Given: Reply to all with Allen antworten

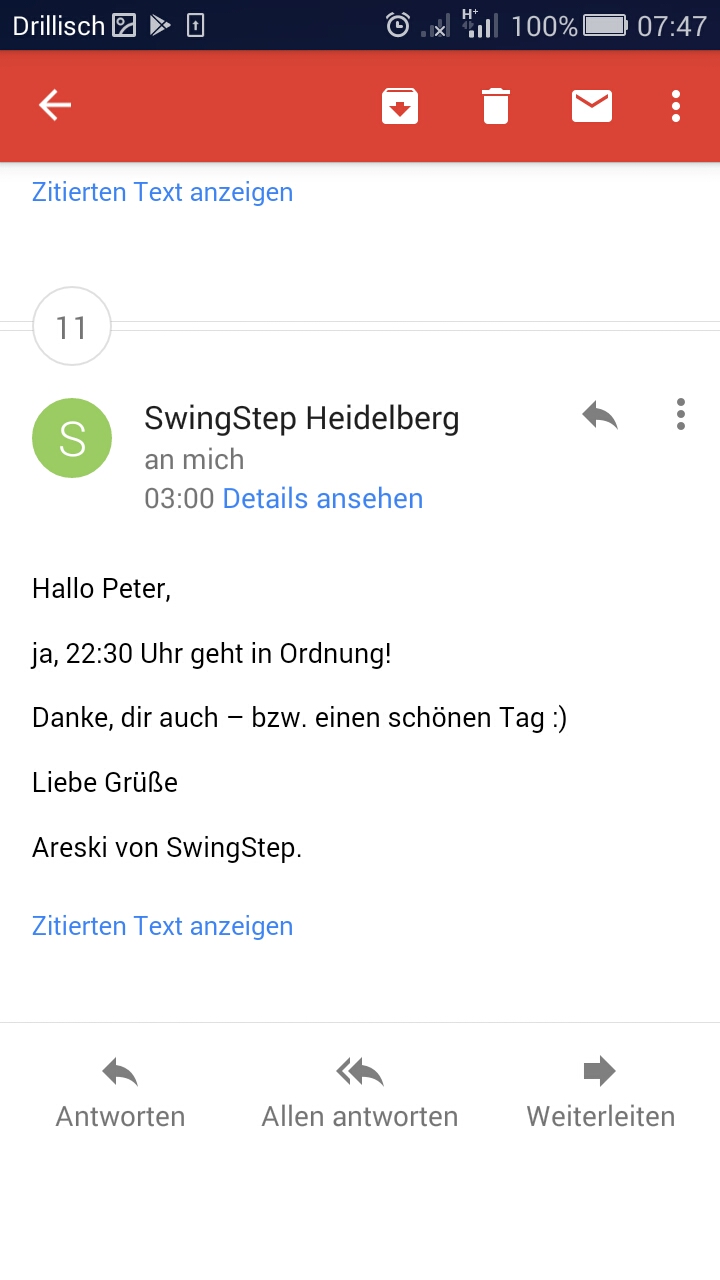Looking at the screenshot, I should [360, 1093].
